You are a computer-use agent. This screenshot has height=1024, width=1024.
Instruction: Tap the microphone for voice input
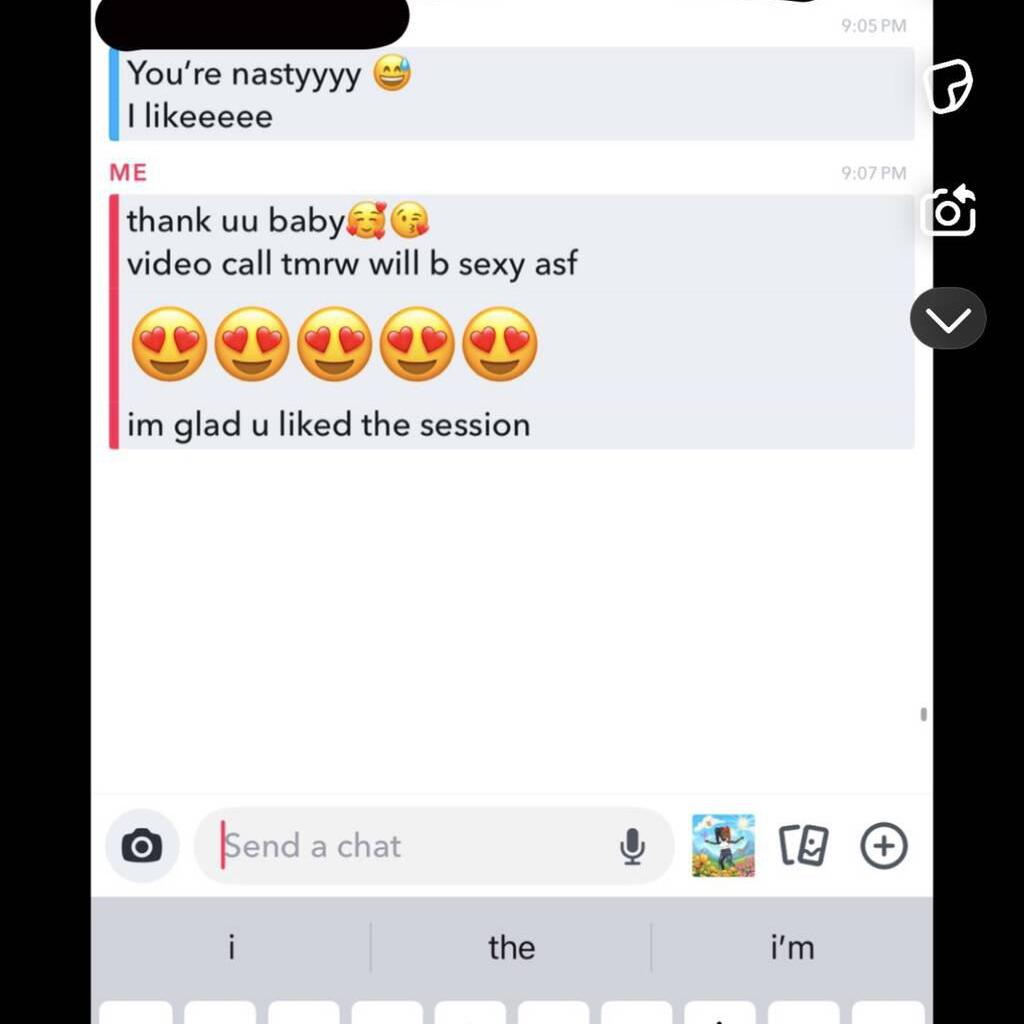(x=631, y=847)
